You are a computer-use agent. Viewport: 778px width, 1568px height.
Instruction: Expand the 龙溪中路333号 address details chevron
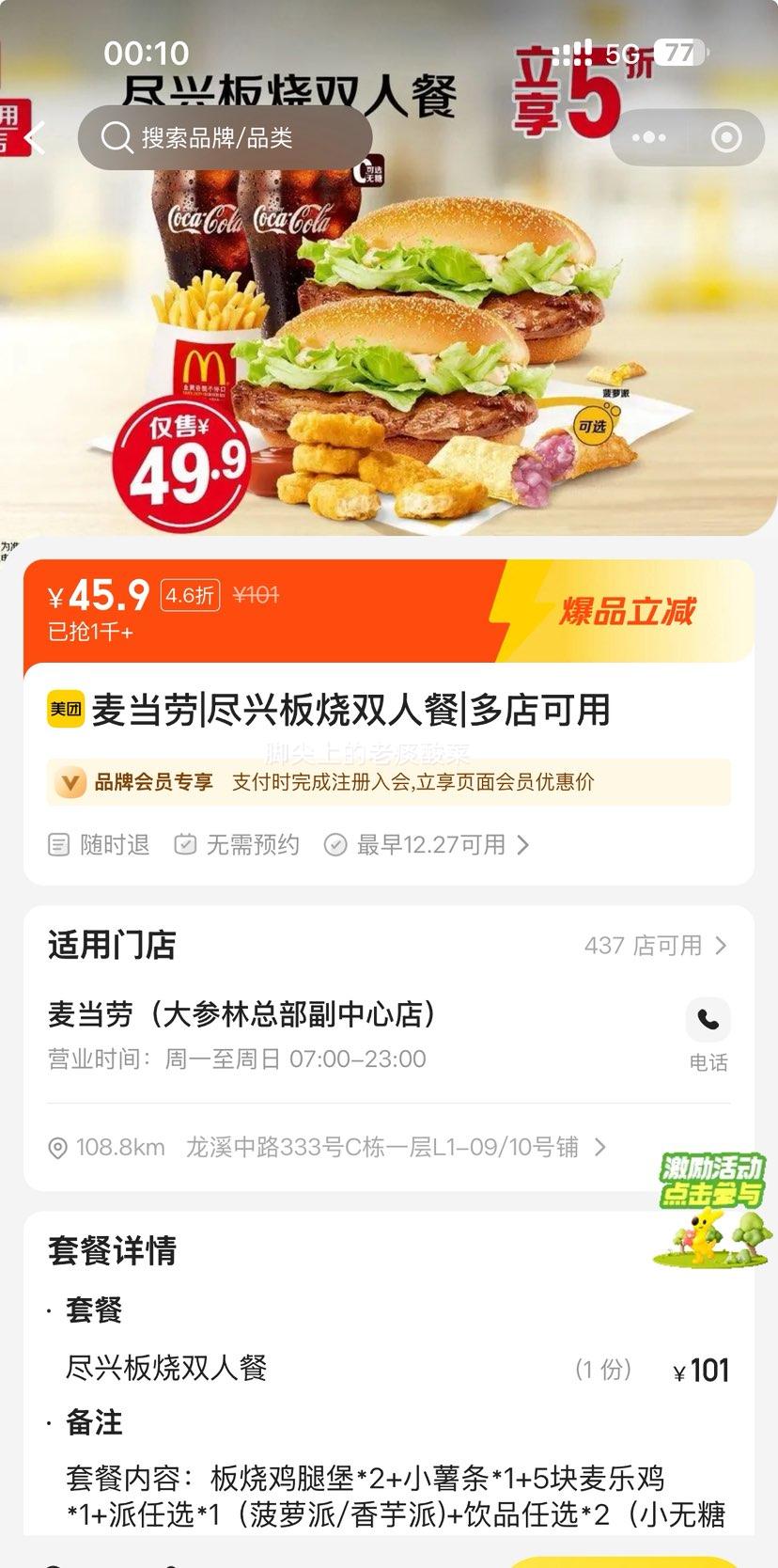[600, 1147]
